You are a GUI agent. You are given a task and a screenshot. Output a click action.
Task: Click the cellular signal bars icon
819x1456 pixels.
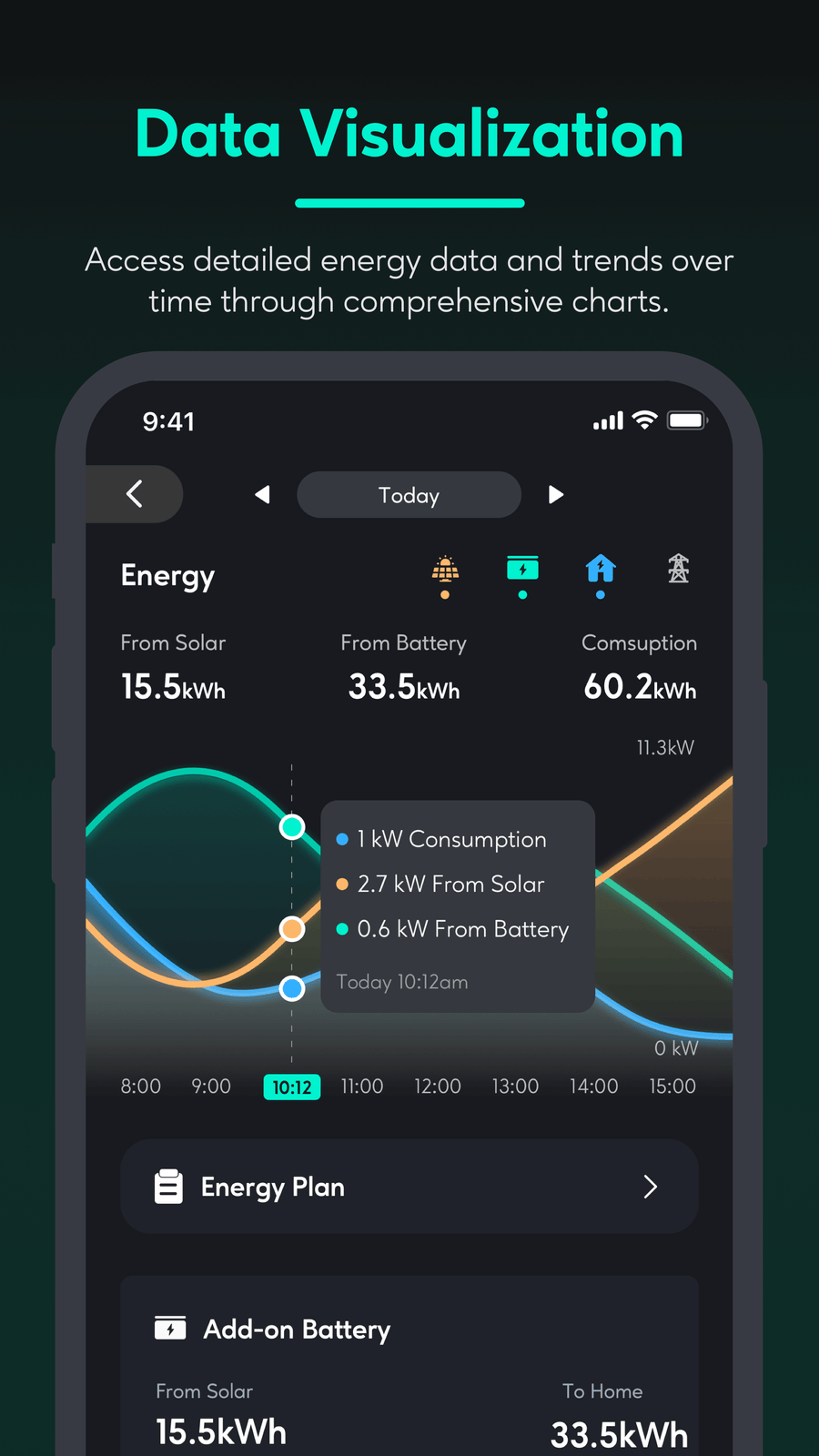tap(606, 420)
